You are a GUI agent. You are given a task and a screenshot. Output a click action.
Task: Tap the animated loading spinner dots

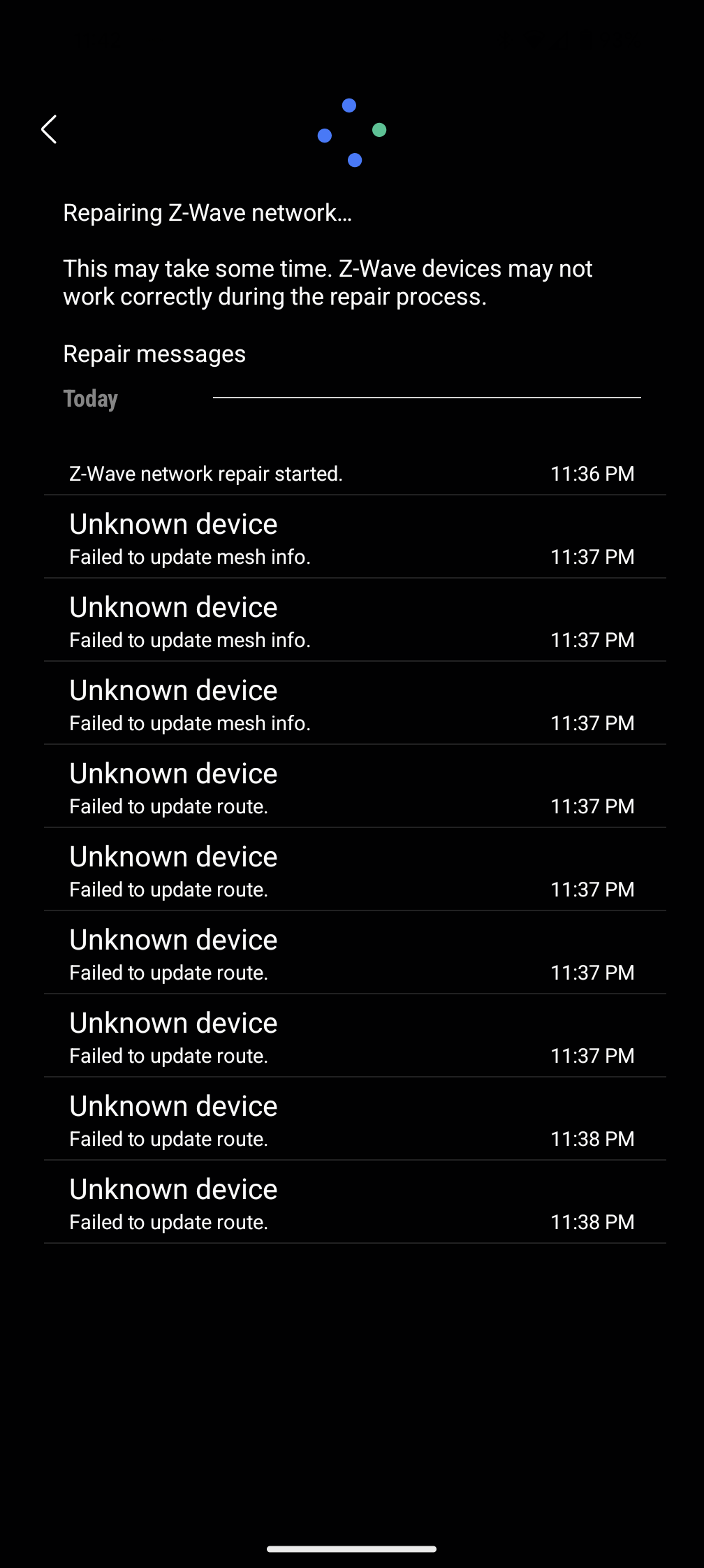tap(351, 133)
